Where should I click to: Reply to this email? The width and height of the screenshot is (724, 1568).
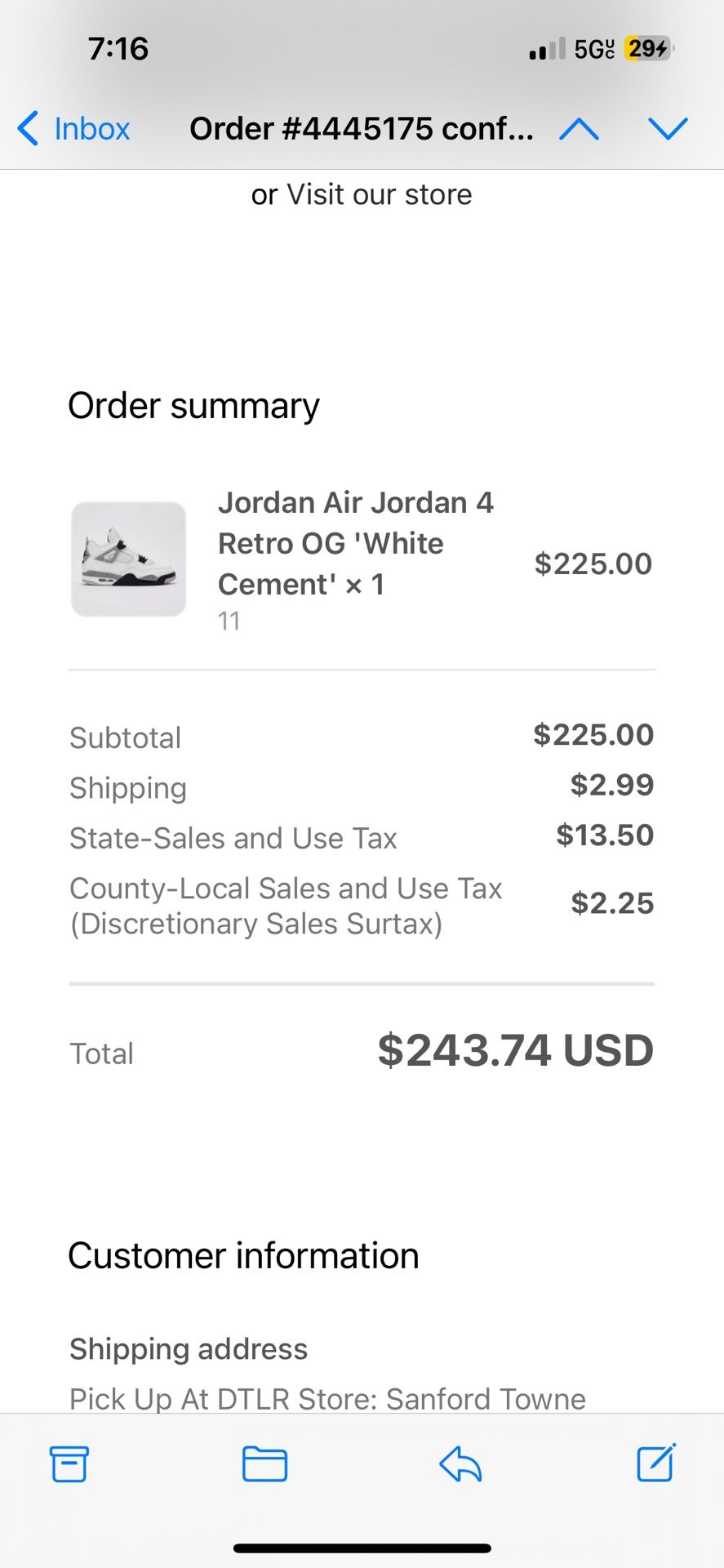coord(460,1464)
